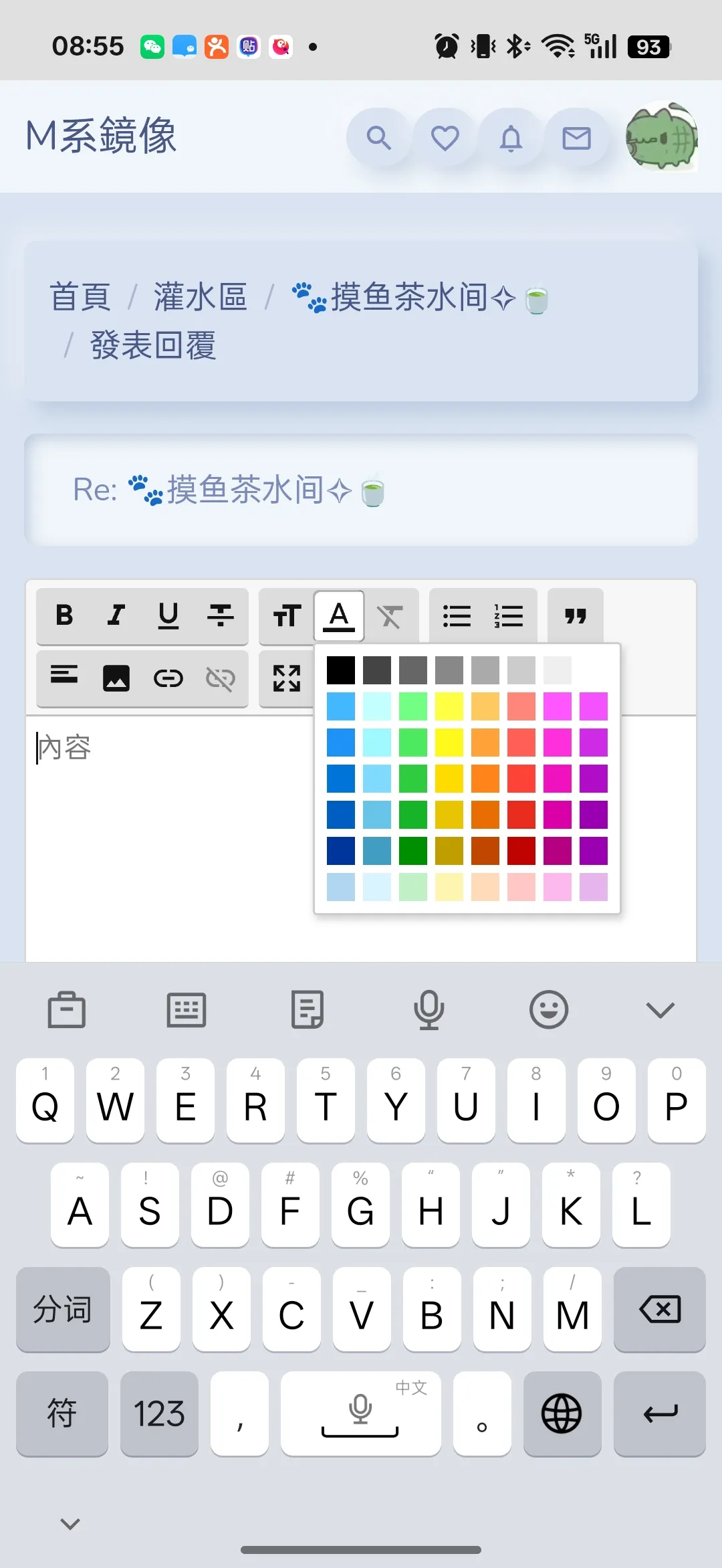Open favorites with the heart icon
This screenshot has height=1568, width=722.
[445, 138]
